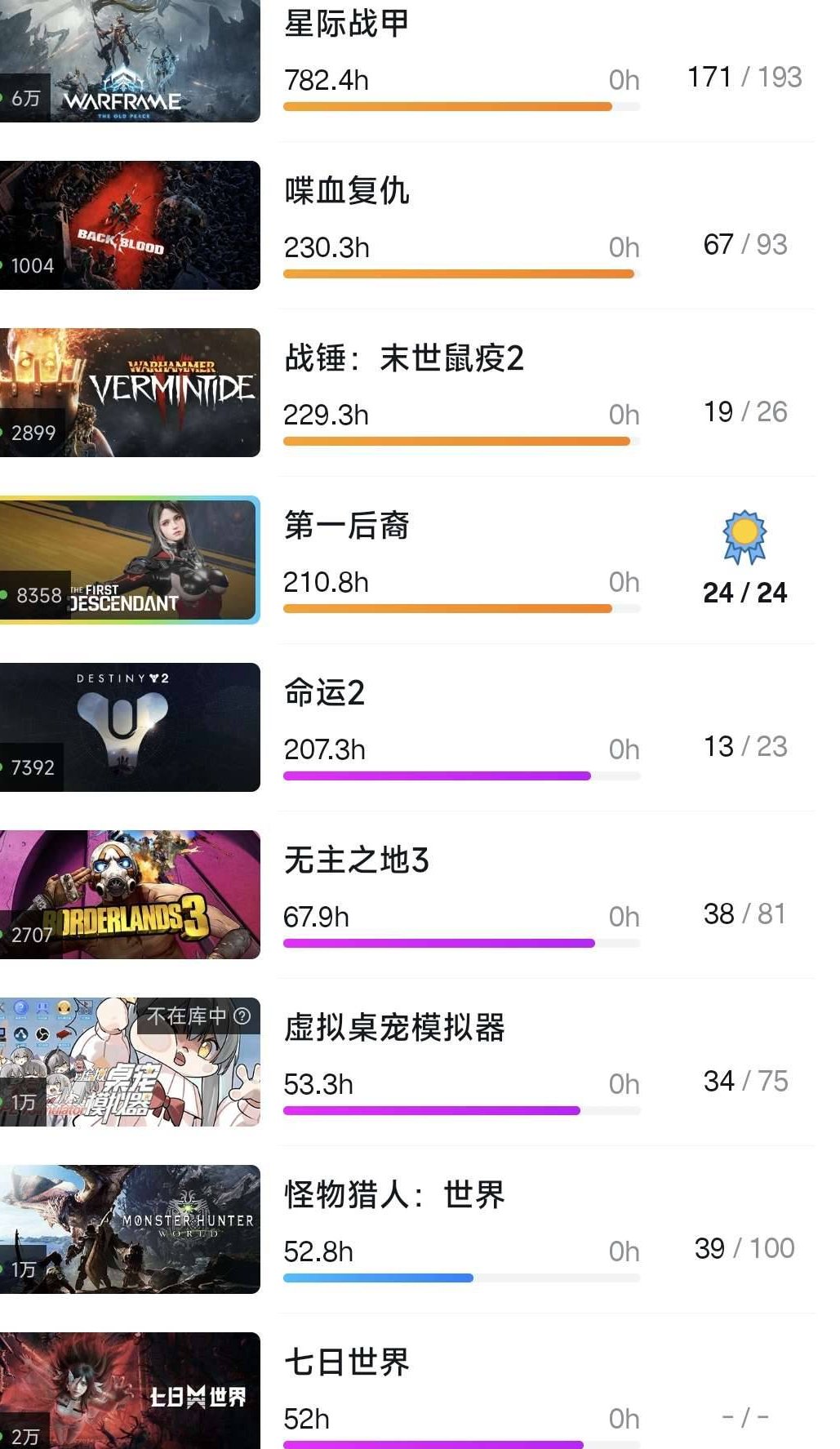Select the game title 第一后裔
Screen dimensions: 840x1449
pos(349,528)
